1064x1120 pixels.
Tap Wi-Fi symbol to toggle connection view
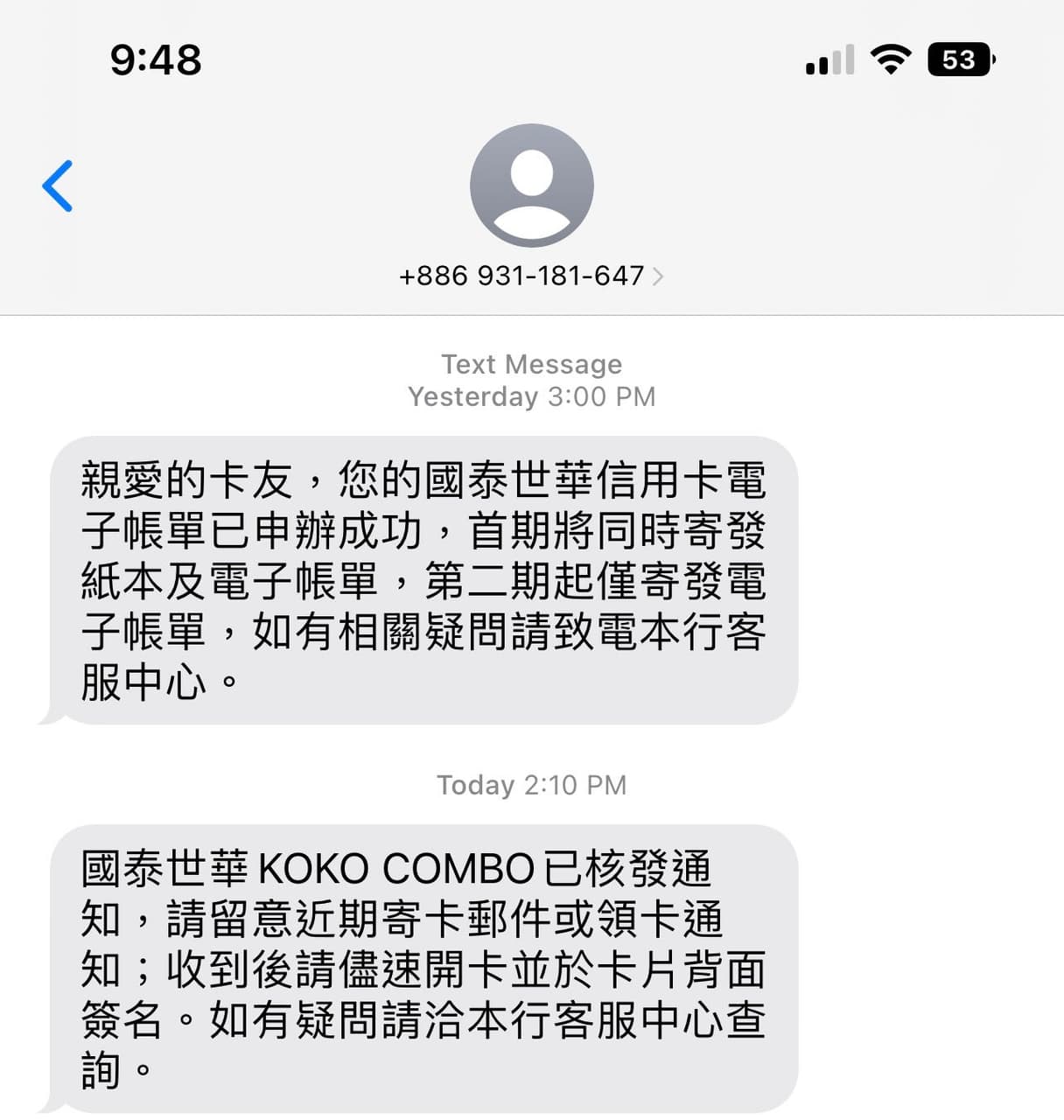[891, 59]
